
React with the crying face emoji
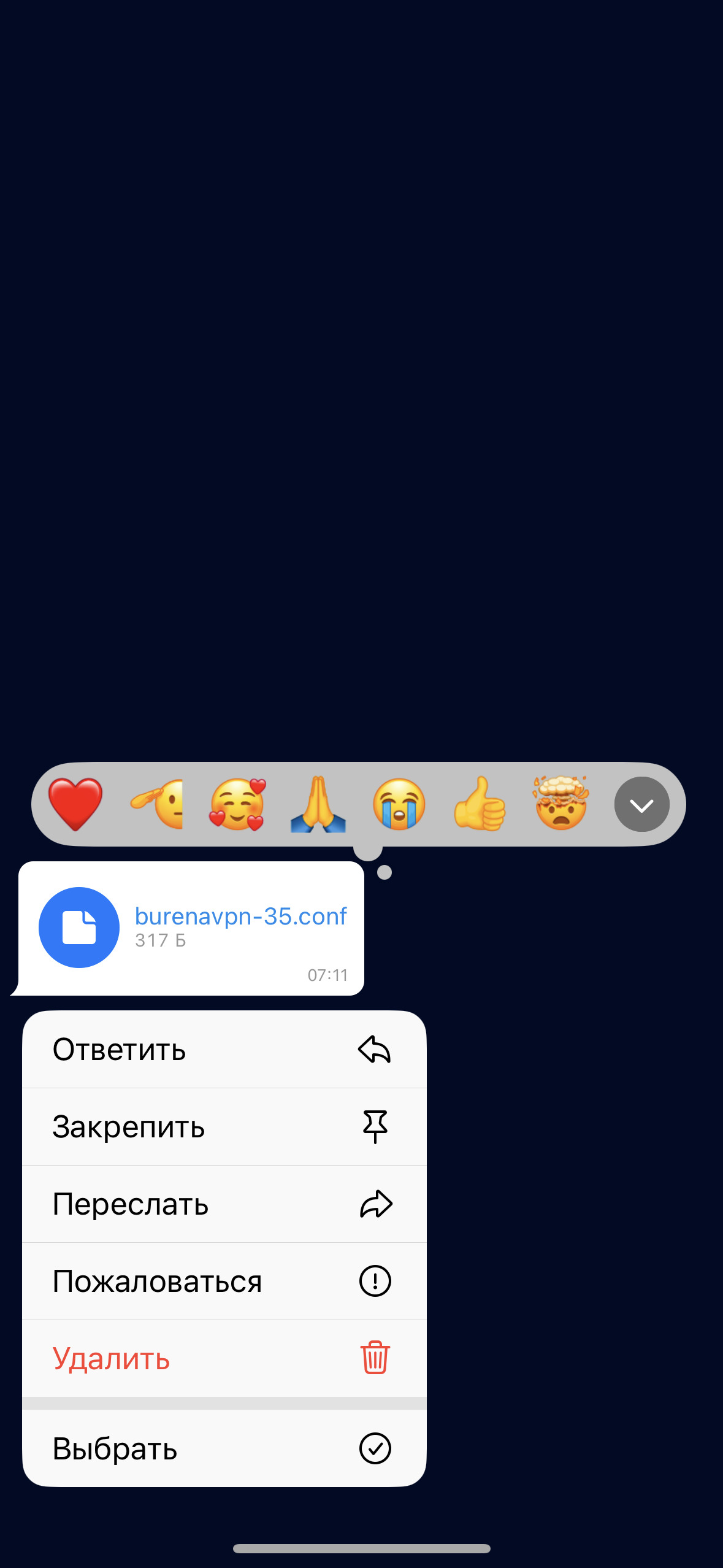coord(399,804)
